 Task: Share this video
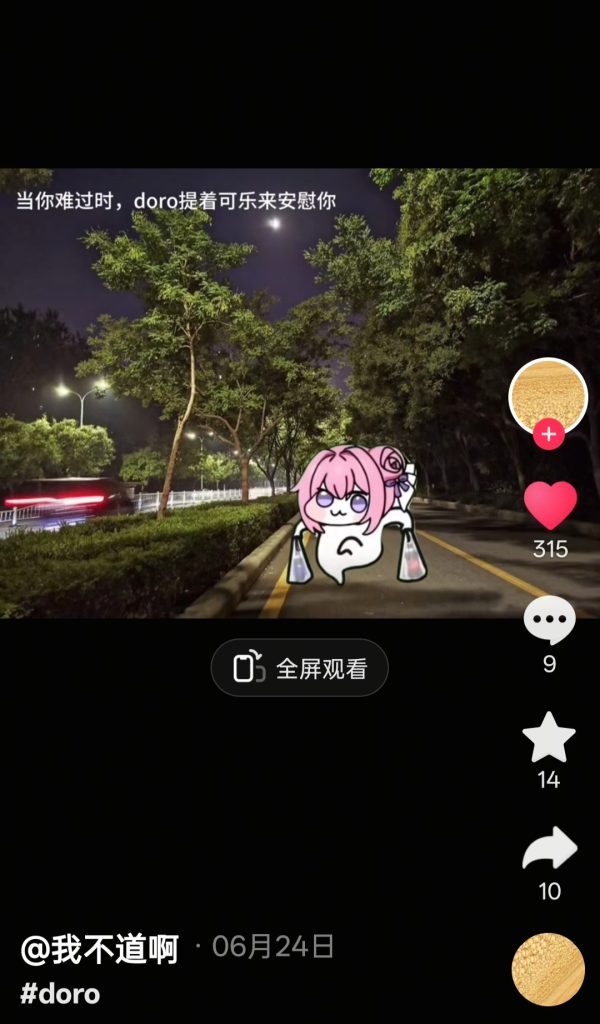[x=549, y=849]
